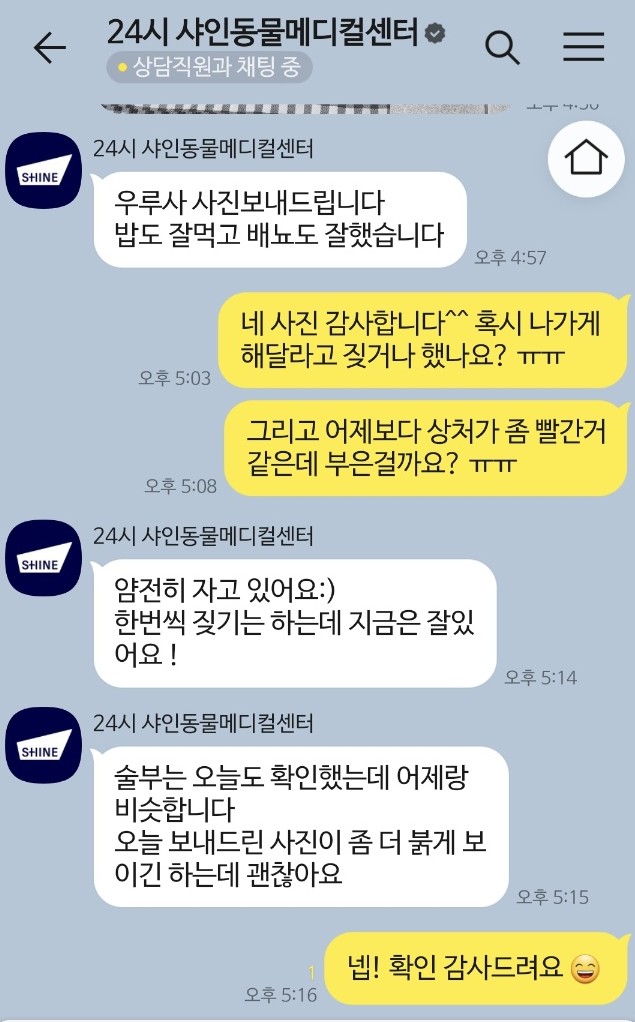
Task: Open the chat hamburger menu
Action: click(x=582, y=47)
